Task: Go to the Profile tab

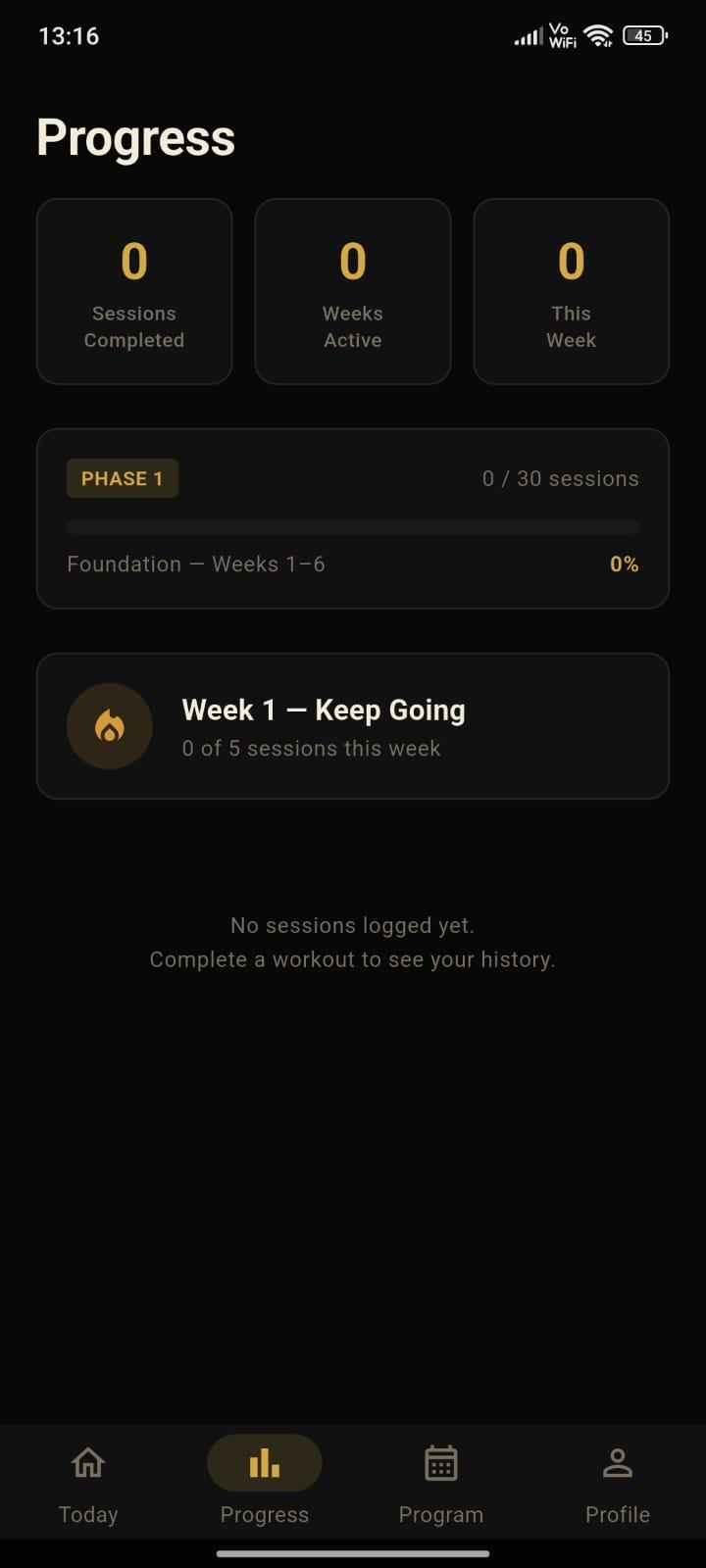Action: [618, 1485]
